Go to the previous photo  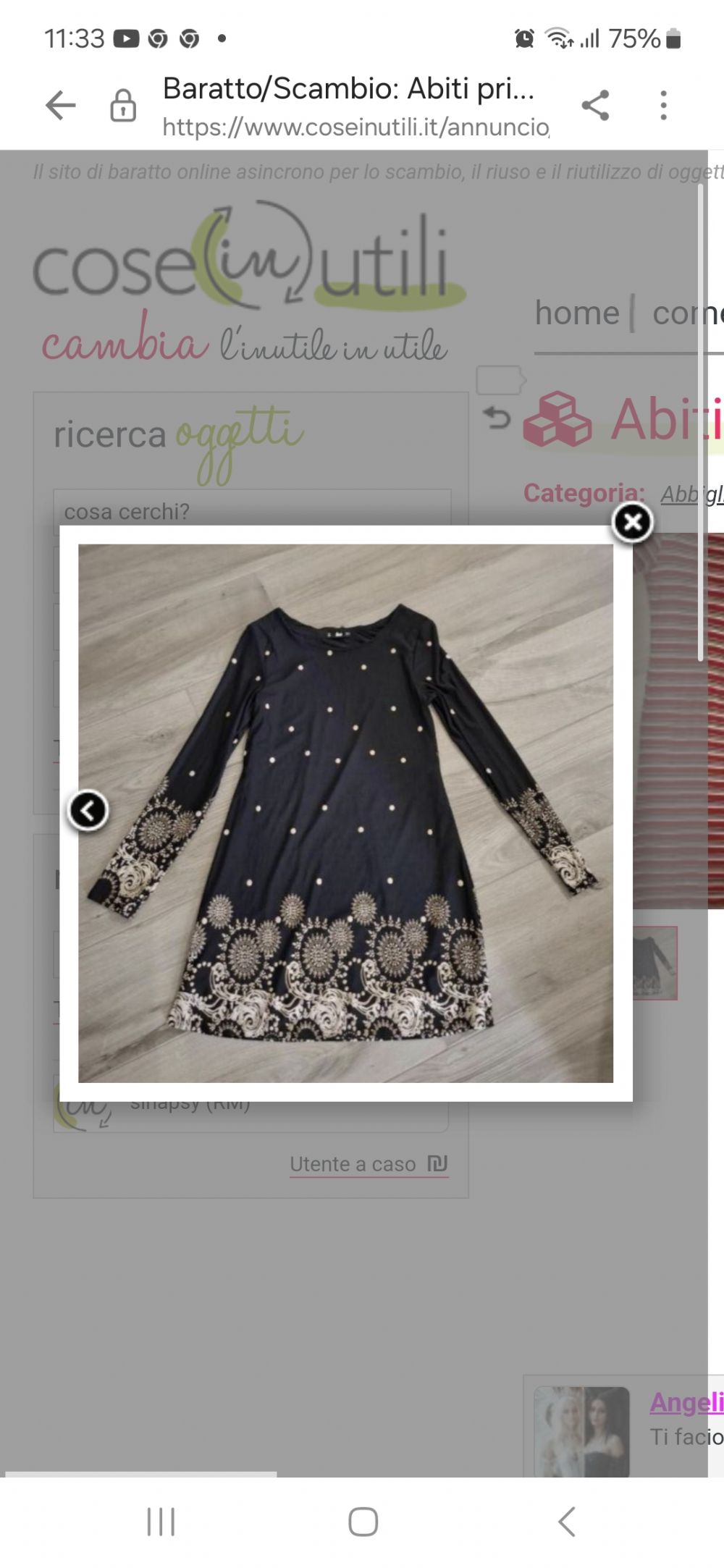tap(88, 810)
